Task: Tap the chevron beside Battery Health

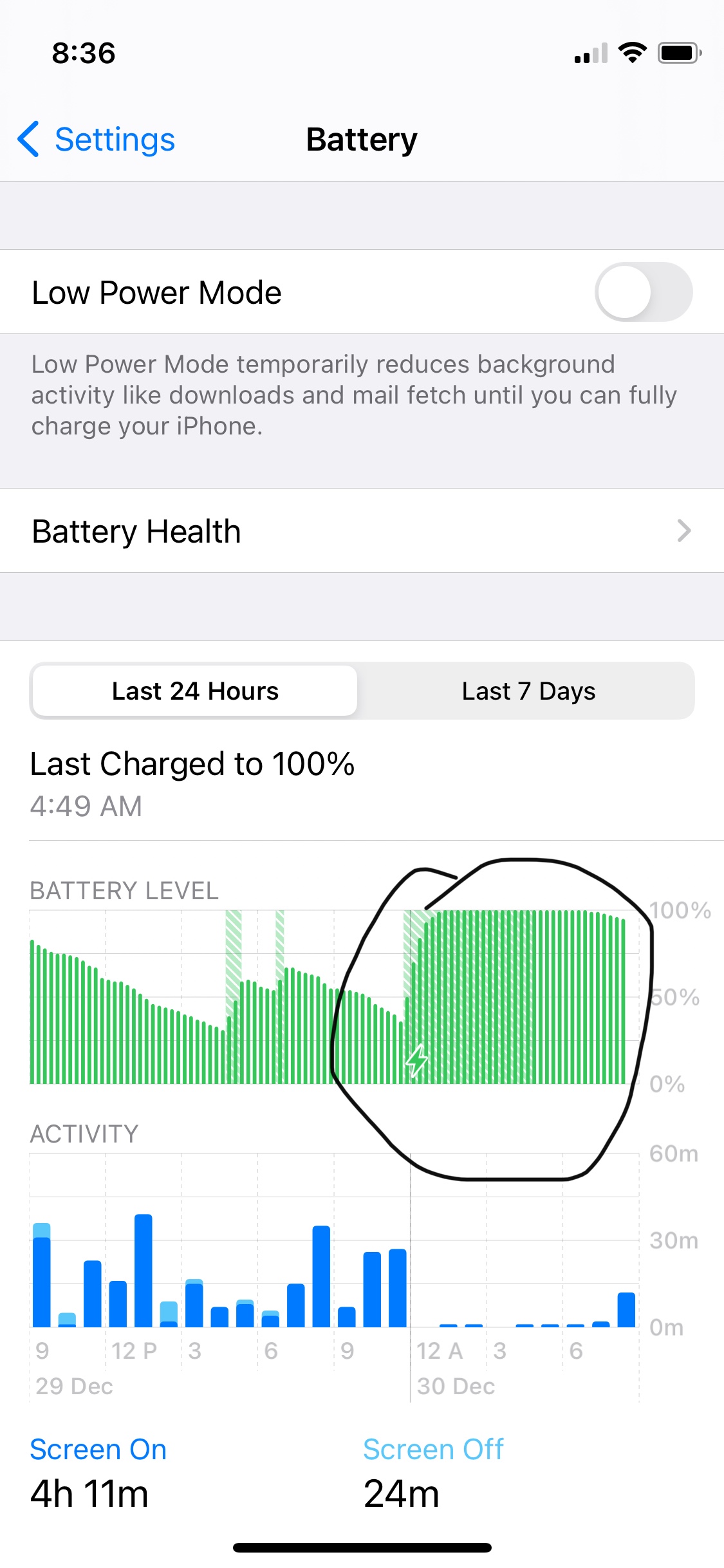Action: click(685, 532)
